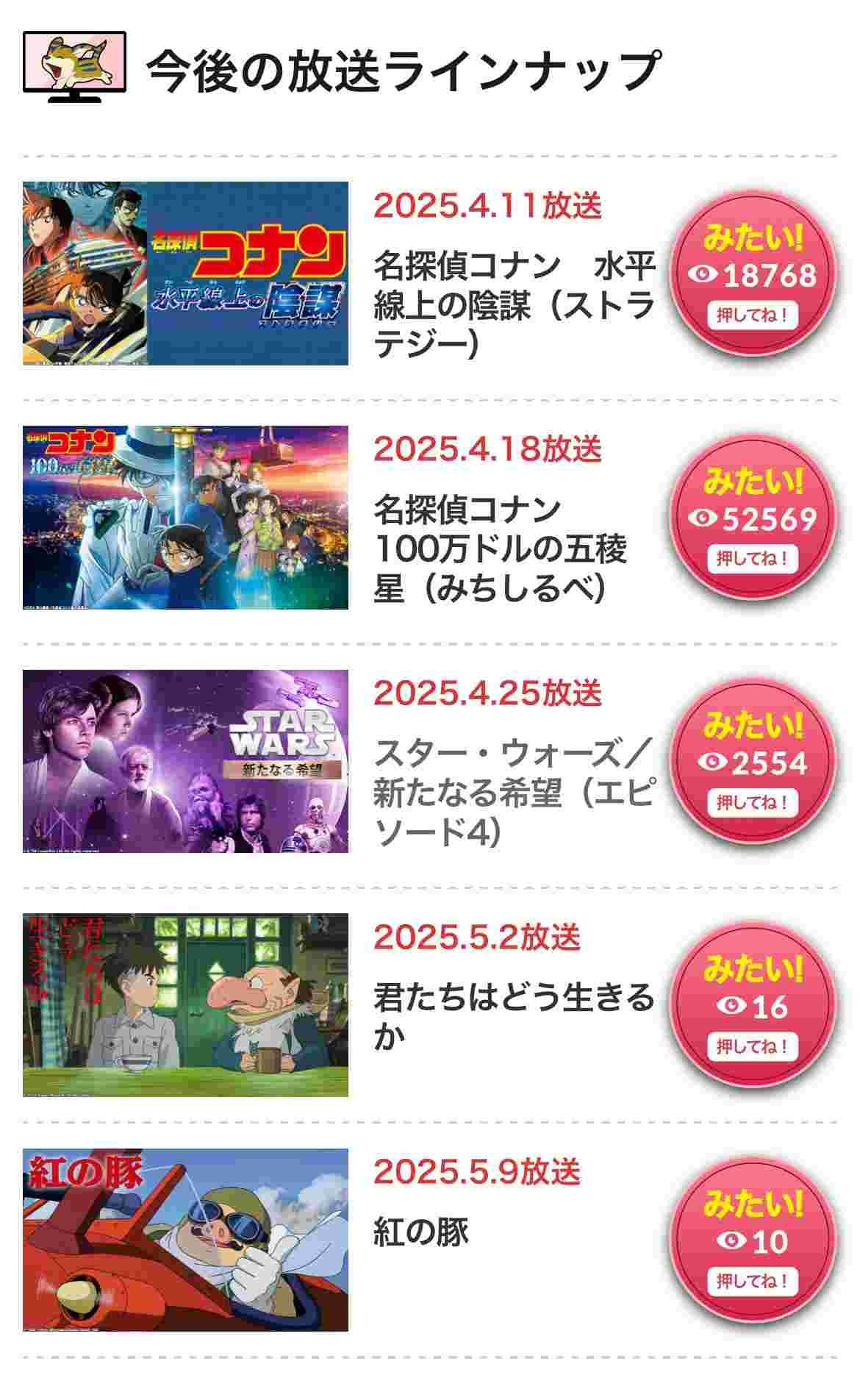860x1400 pixels.
Task: Open 君たちはどう生きるか thumbnail
Action: click(x=185, y=1005)
